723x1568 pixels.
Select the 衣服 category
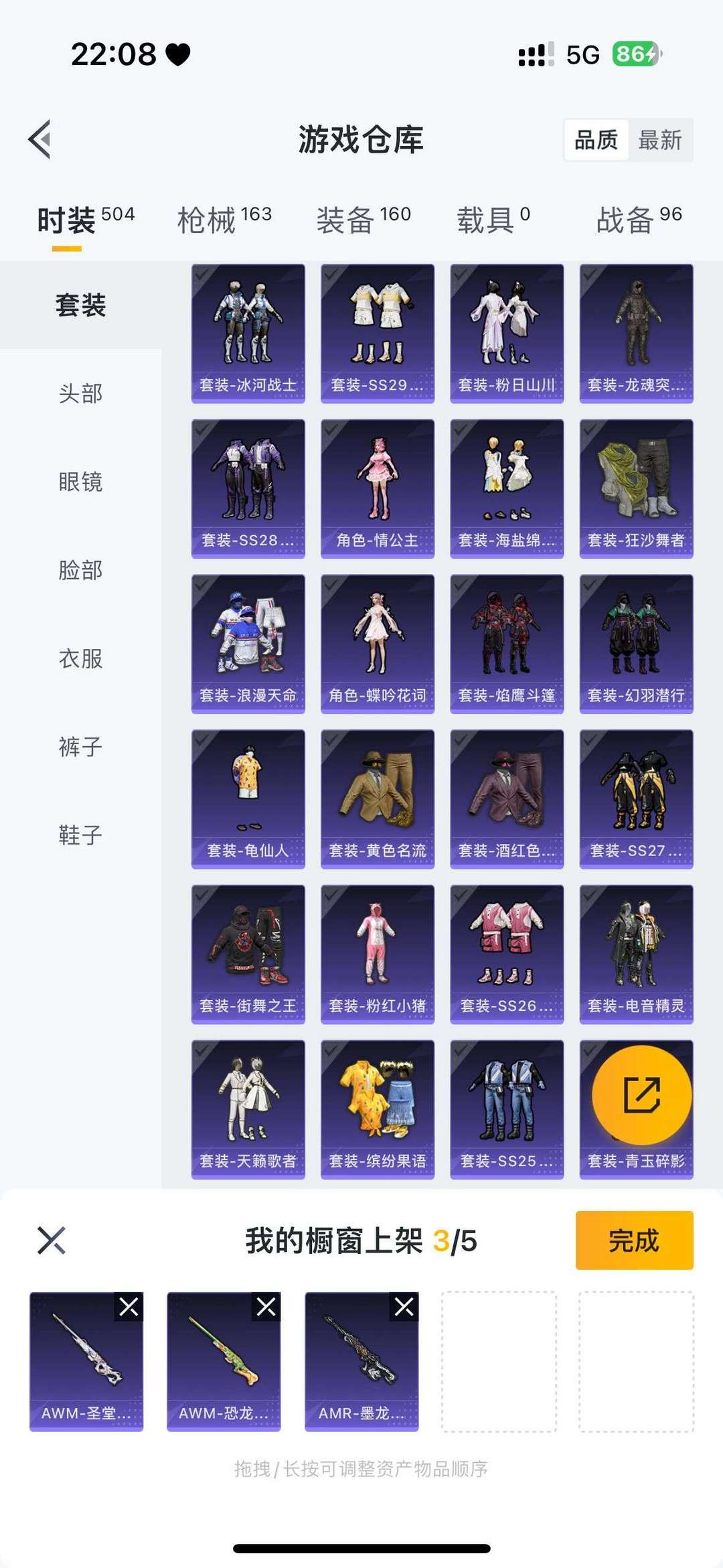coord(80,658)
